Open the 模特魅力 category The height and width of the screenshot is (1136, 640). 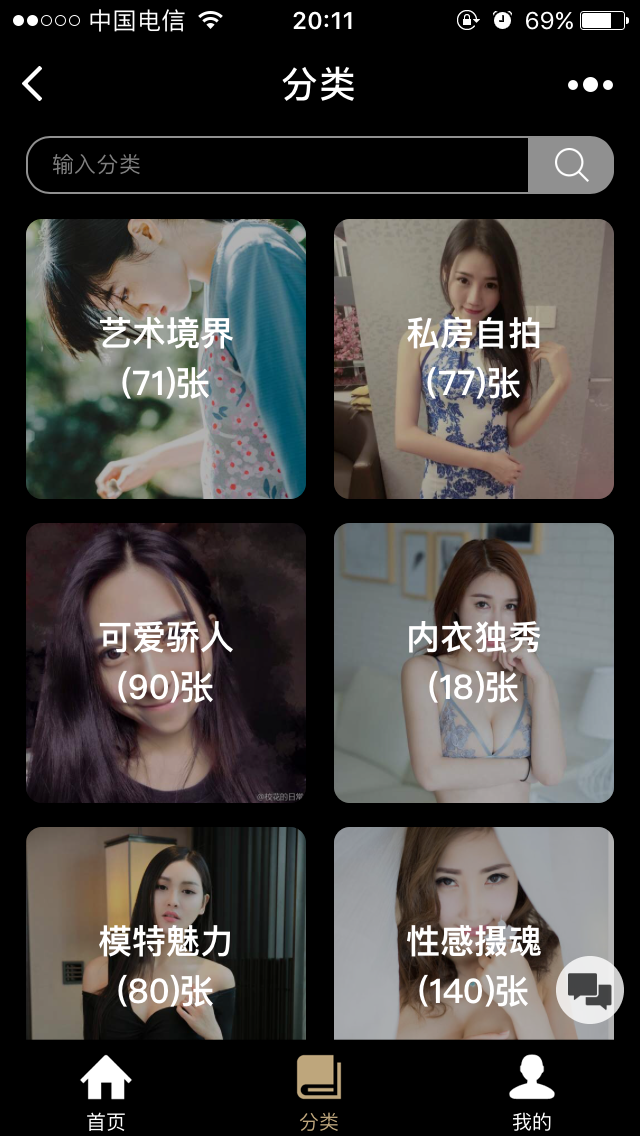[166, 935]
